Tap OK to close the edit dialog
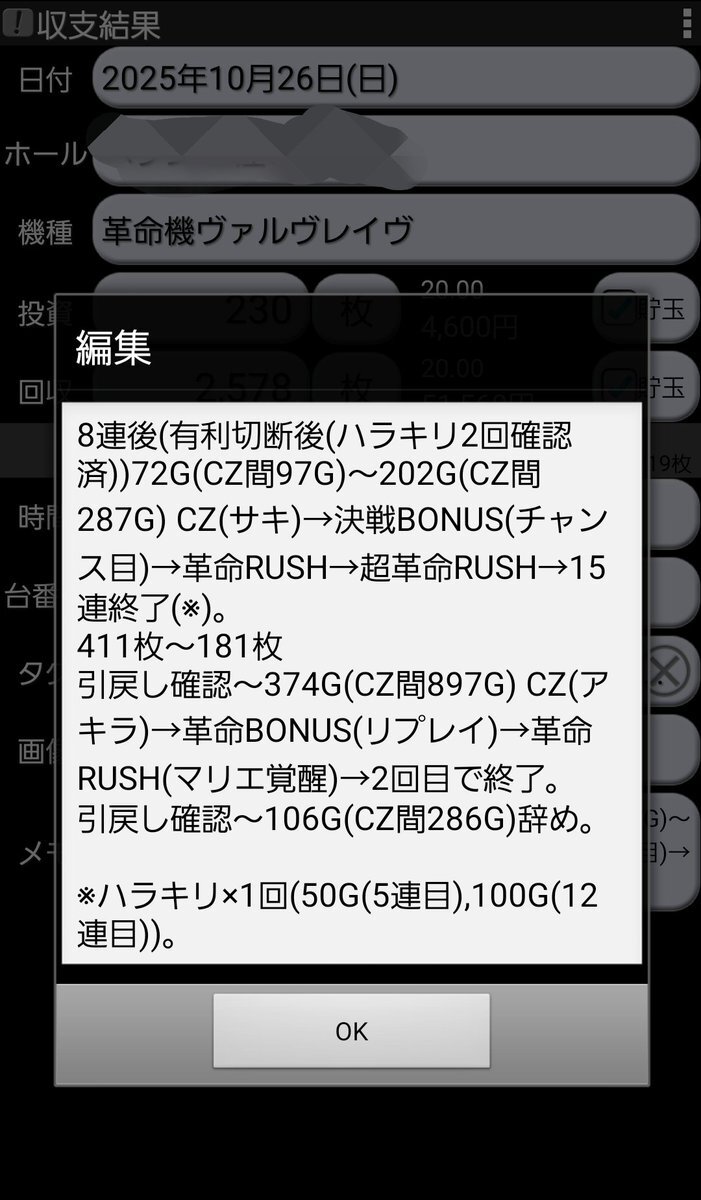 tap(351, 1031)
